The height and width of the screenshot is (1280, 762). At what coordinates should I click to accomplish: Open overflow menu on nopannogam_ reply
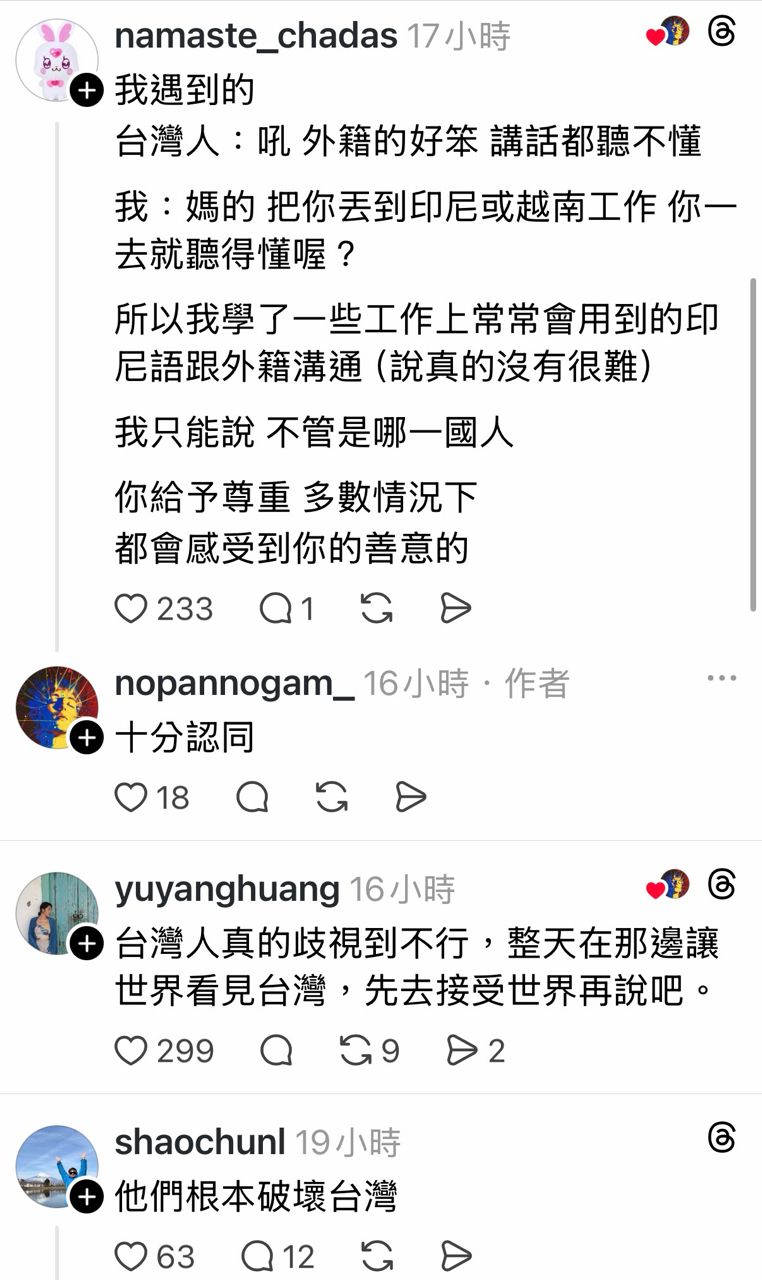click(x=721, y=679)
